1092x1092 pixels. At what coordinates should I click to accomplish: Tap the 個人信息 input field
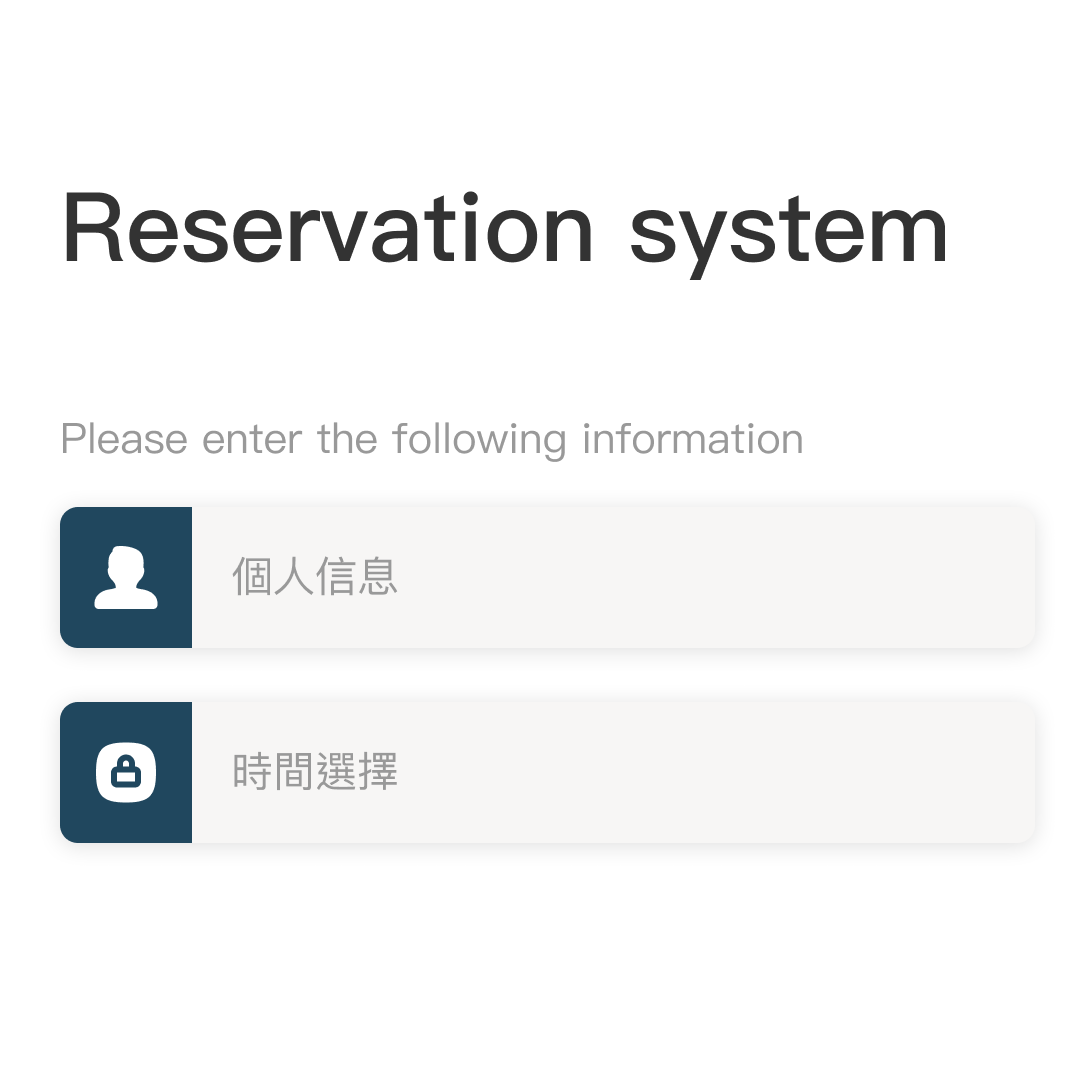[612, 578]
